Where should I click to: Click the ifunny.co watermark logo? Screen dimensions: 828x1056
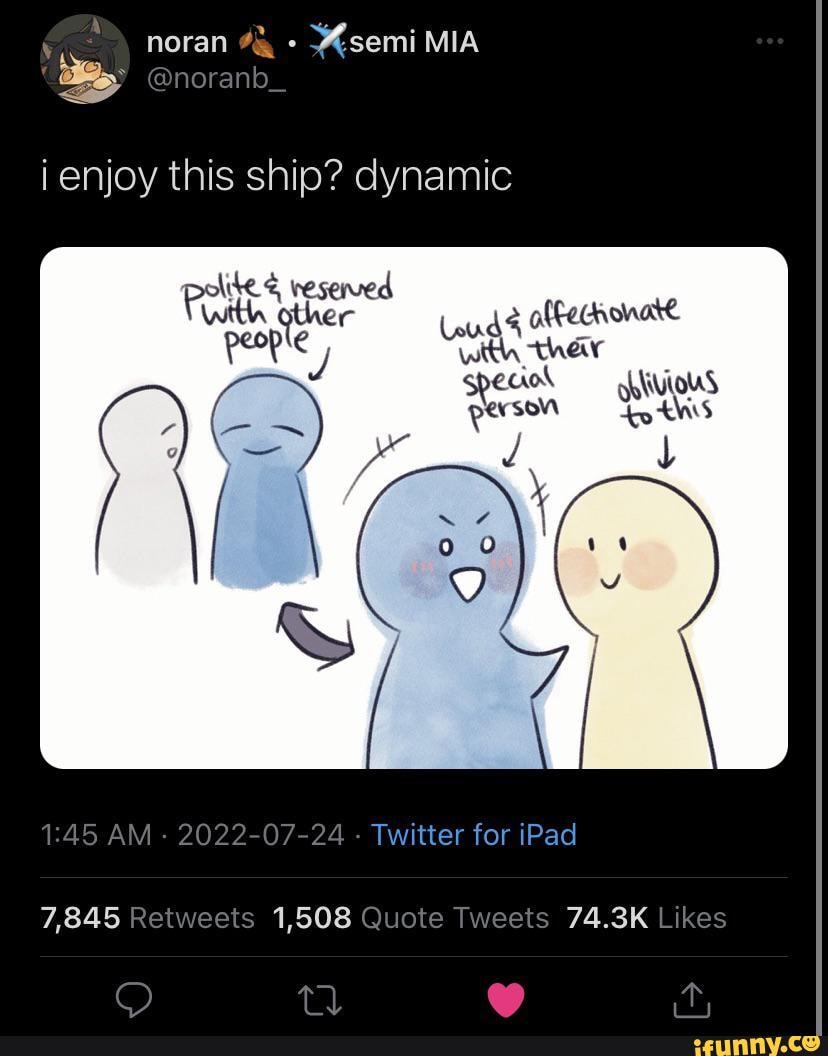coord(757,1043)
